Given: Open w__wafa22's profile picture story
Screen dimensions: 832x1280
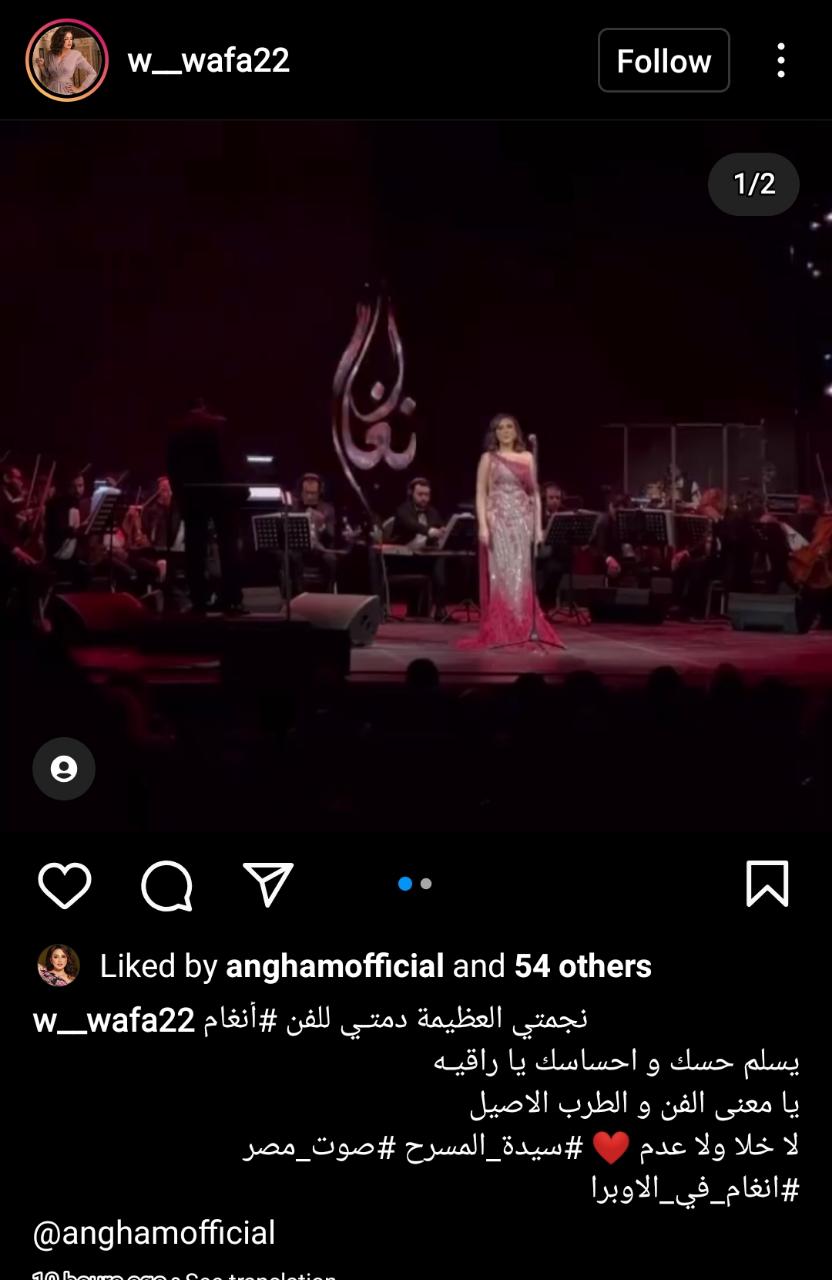Looking at the screenshot, I should [x=66, y=61].
